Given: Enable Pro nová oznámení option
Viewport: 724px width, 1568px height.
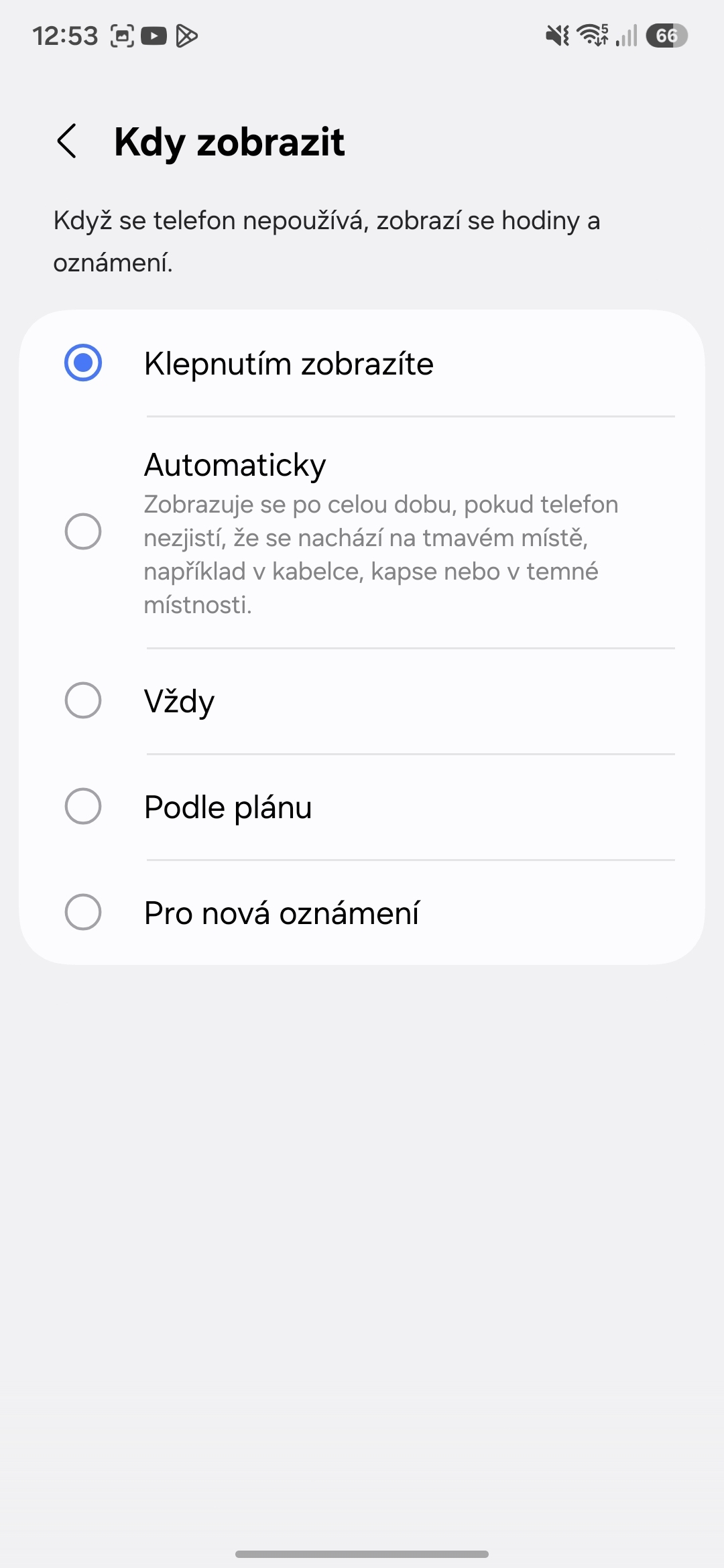Looking at the screenshot, I should pos(83,912).
